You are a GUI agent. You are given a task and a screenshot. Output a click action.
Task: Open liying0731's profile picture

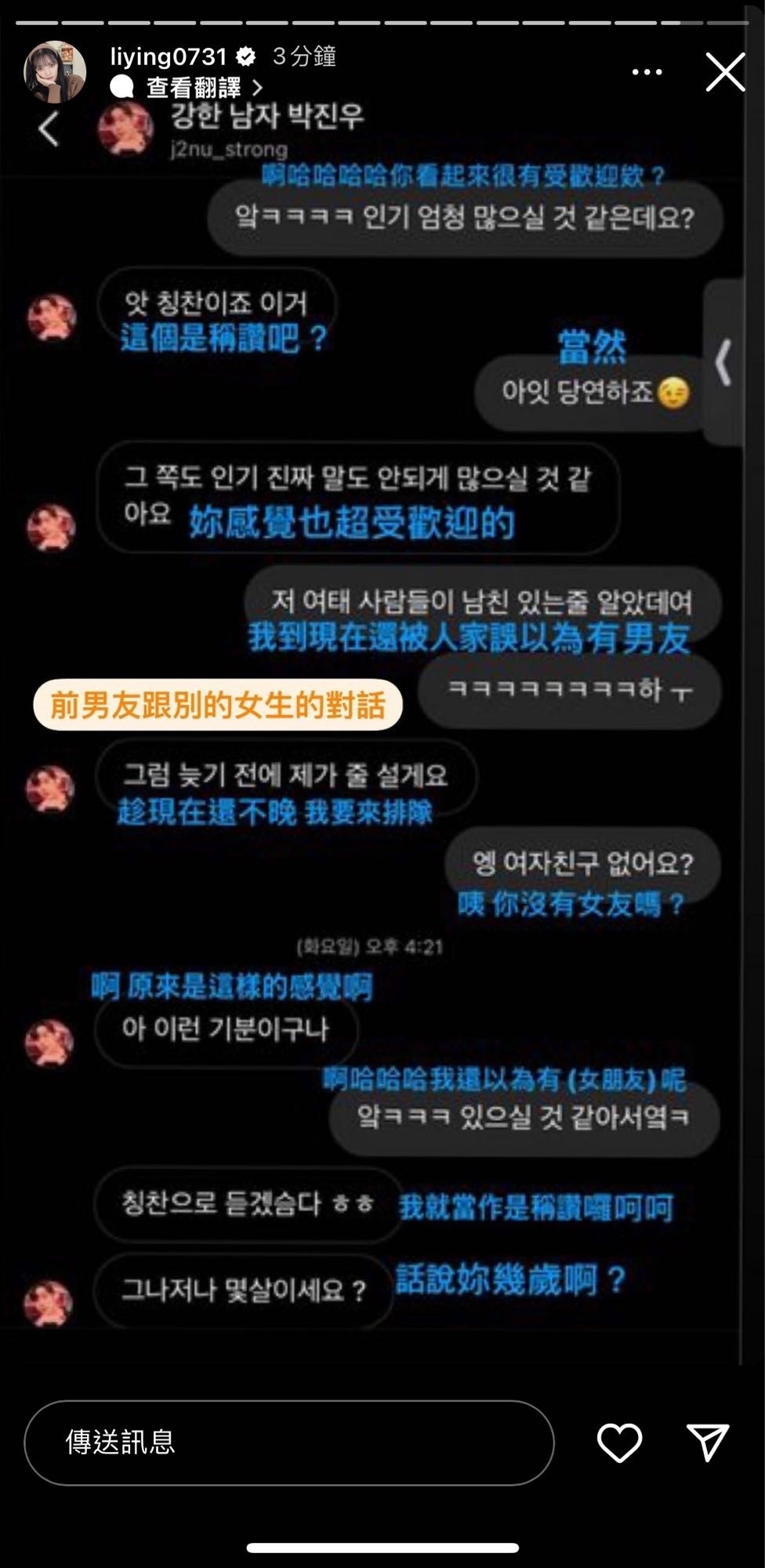[x=54, y=73]
